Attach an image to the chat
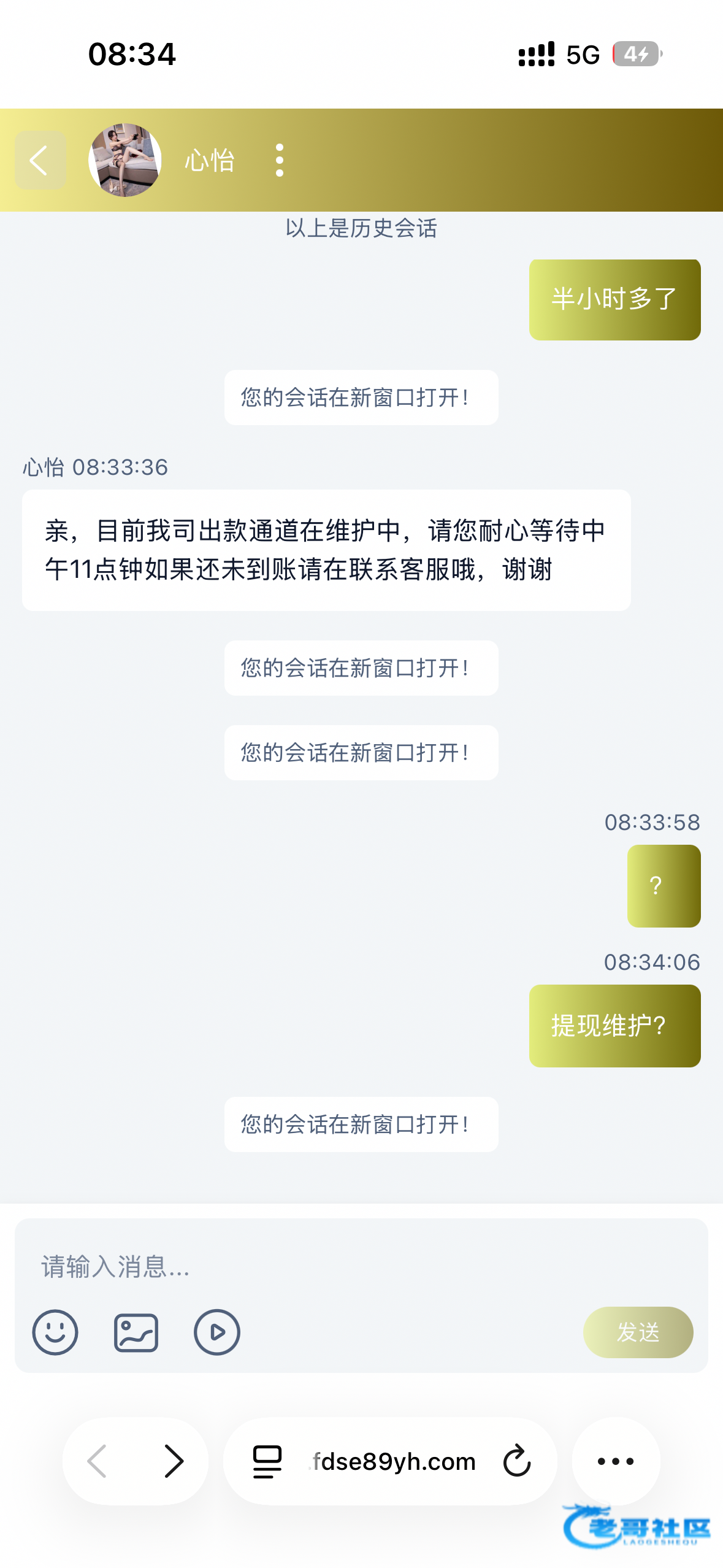The width and height of the screenshot is (723, 1568). click(136, 1332)
